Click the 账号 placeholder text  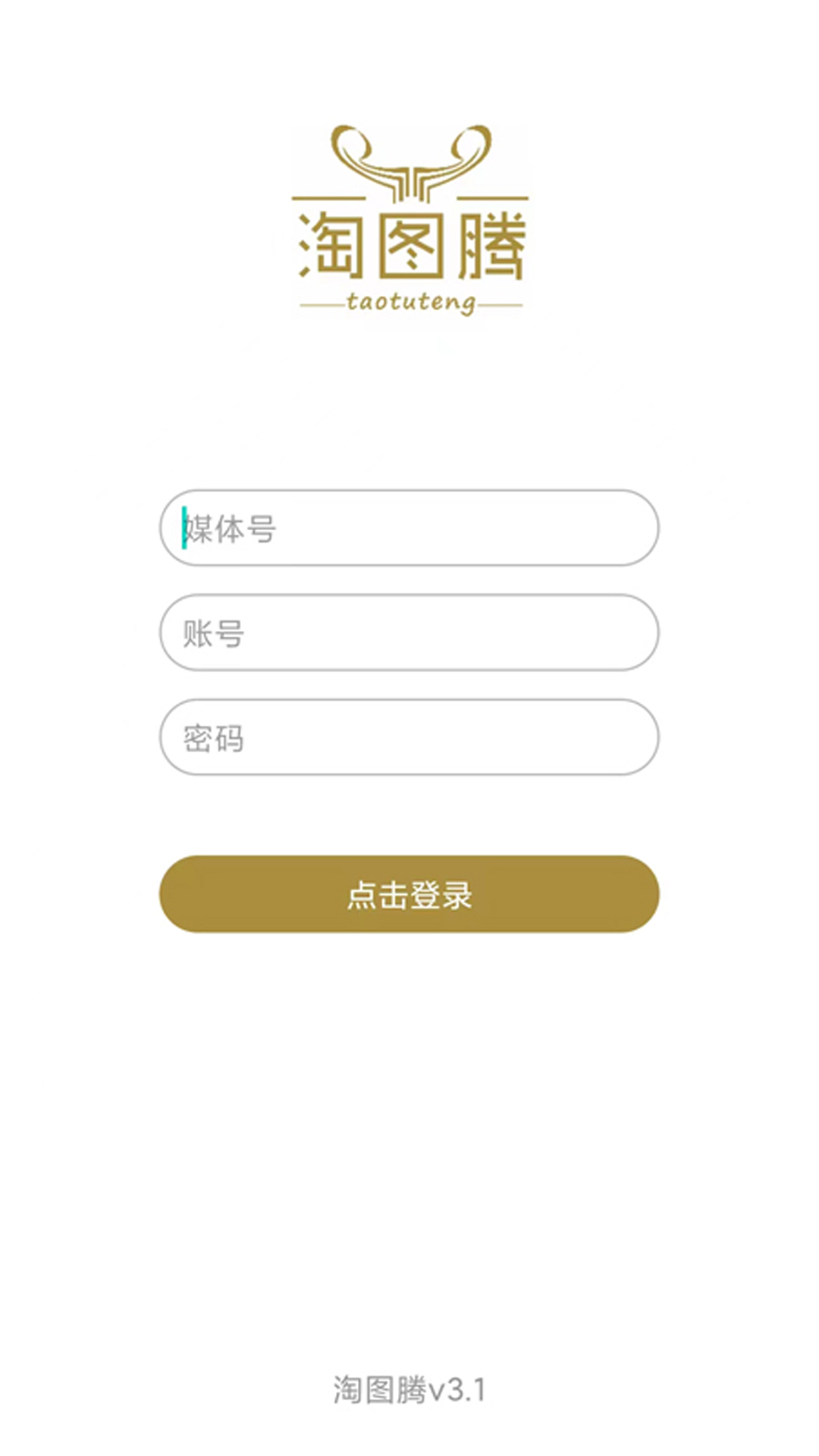click(x=212, y=633)
